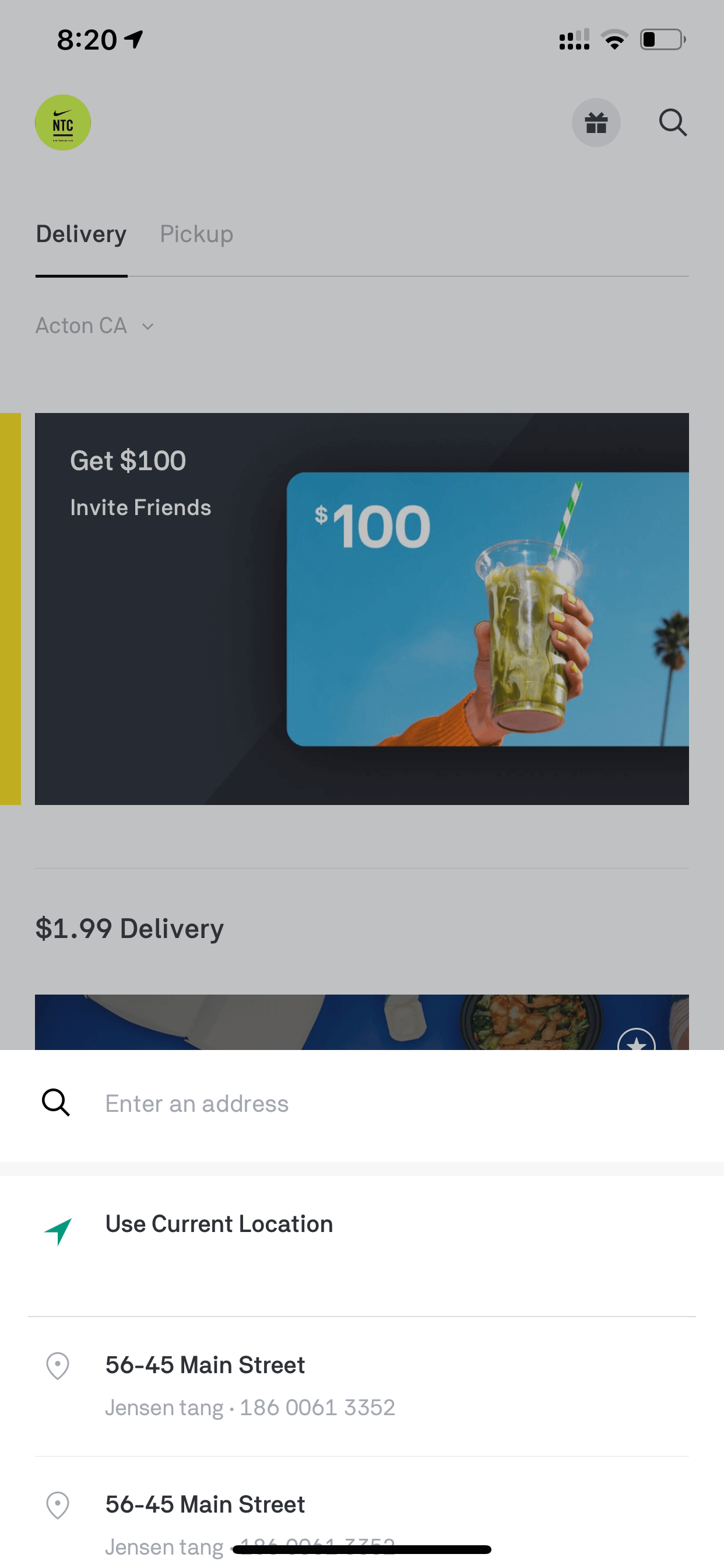
Task: Choose the first 56-45 Main Street saved address
Action: (362, 1386)
